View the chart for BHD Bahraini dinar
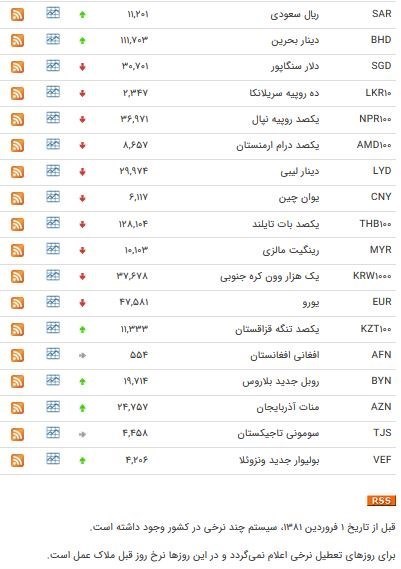The height and width of the screenshot is (569, 401). 53,39
